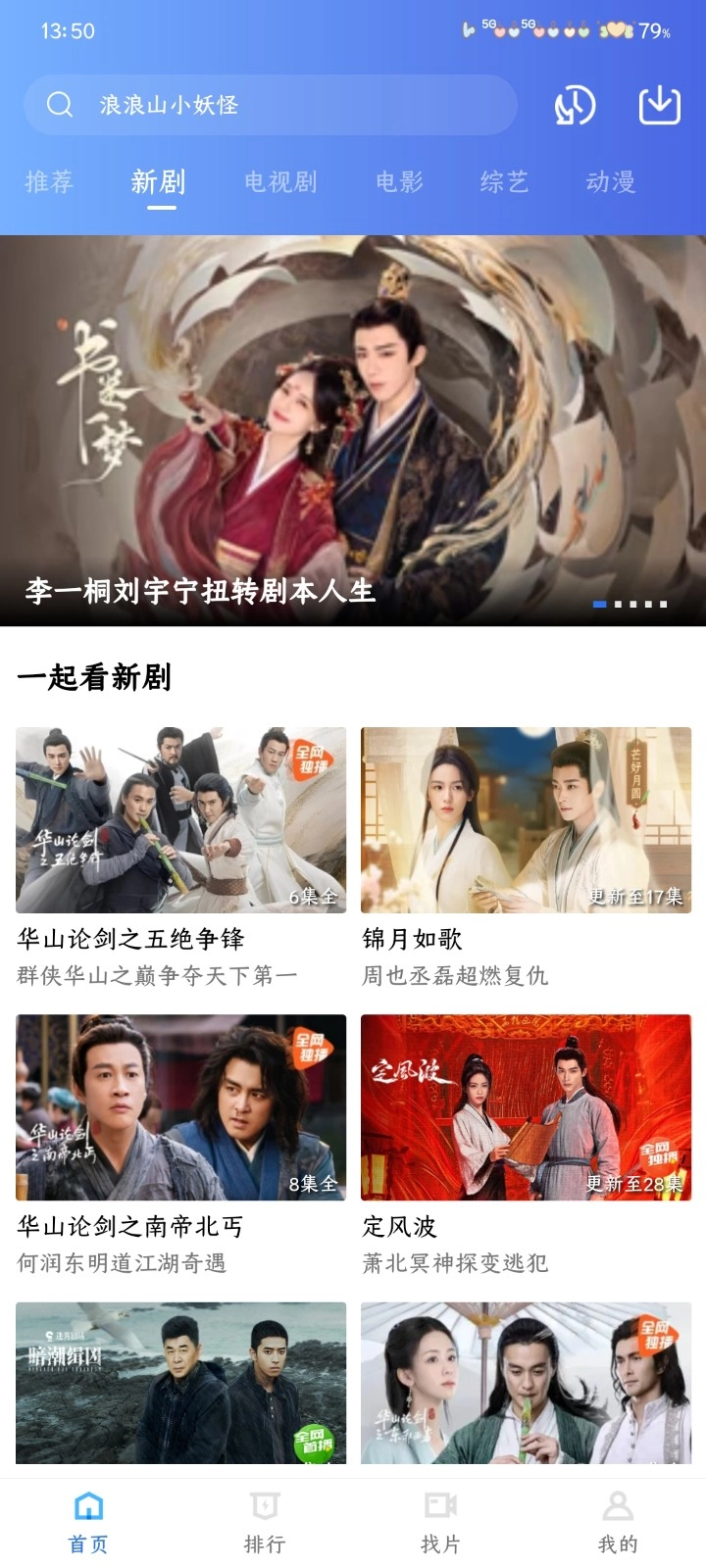Open the drama 锦月如歌
706x1568 pixels.
point(526,820)
